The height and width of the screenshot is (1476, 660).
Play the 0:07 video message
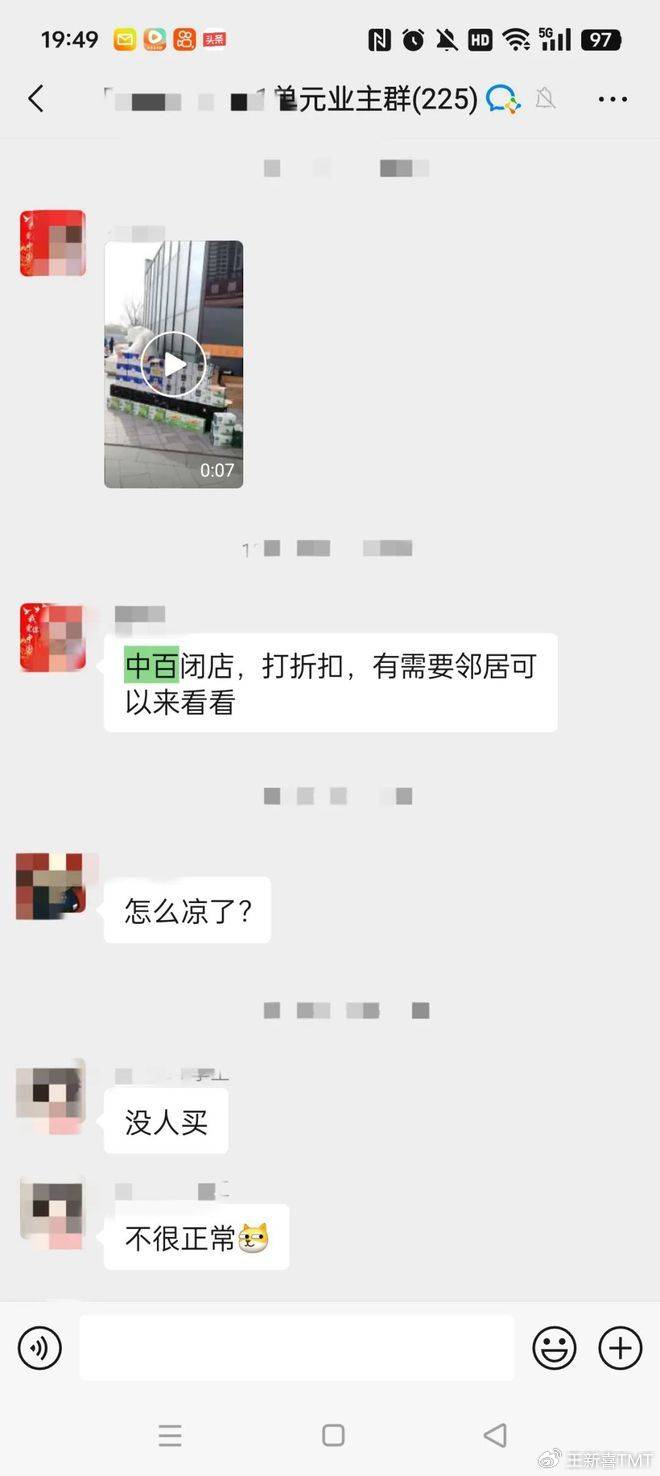[174, 364]
